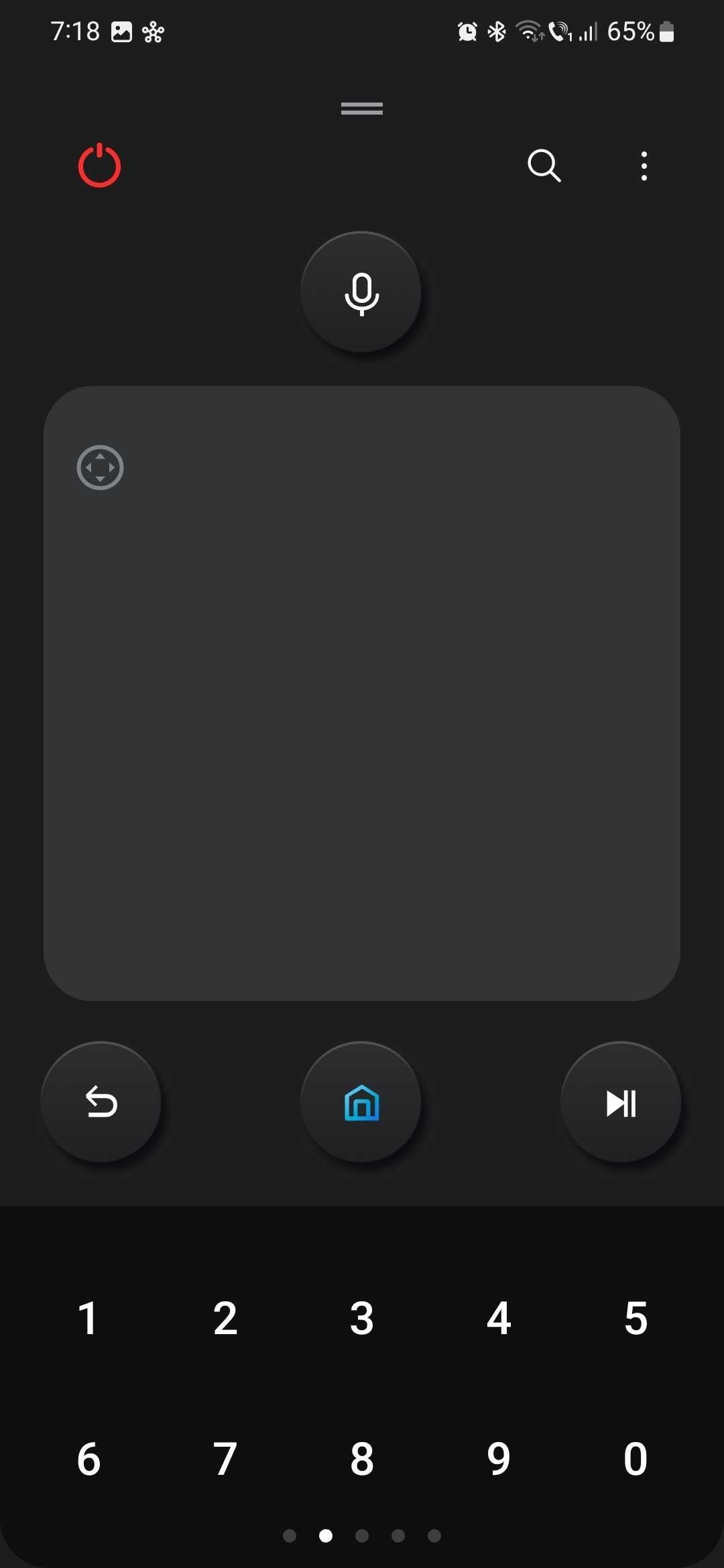Enter digit 0 on the number pad
Image resolution: width=724 pixels, height=1568 pixels.
[636, 1459]
